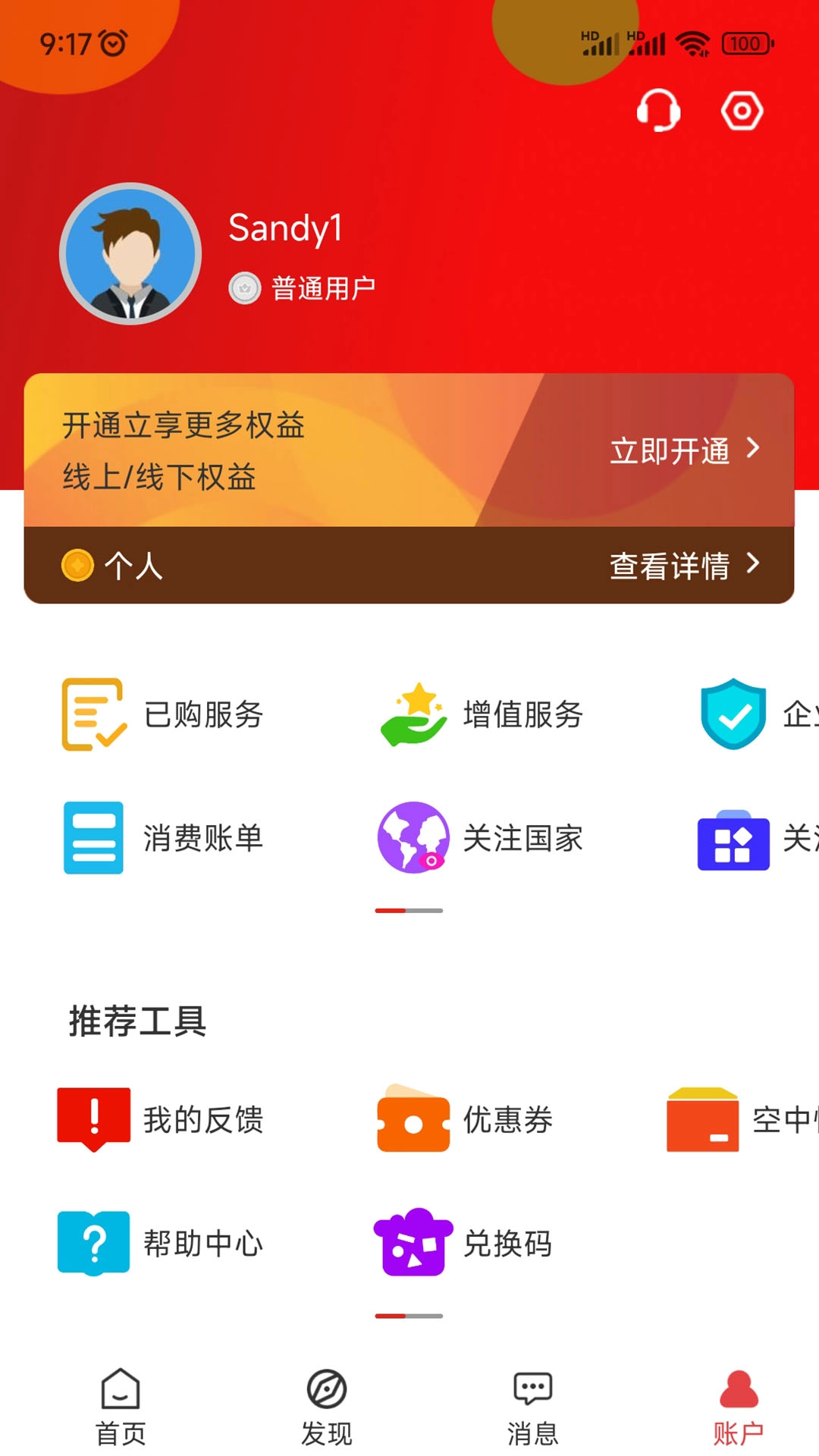The width and height of the screenshot is (819, 1456).
Task: Open the purple 兑换码 redeem icon
Action: coord(412,1244)
